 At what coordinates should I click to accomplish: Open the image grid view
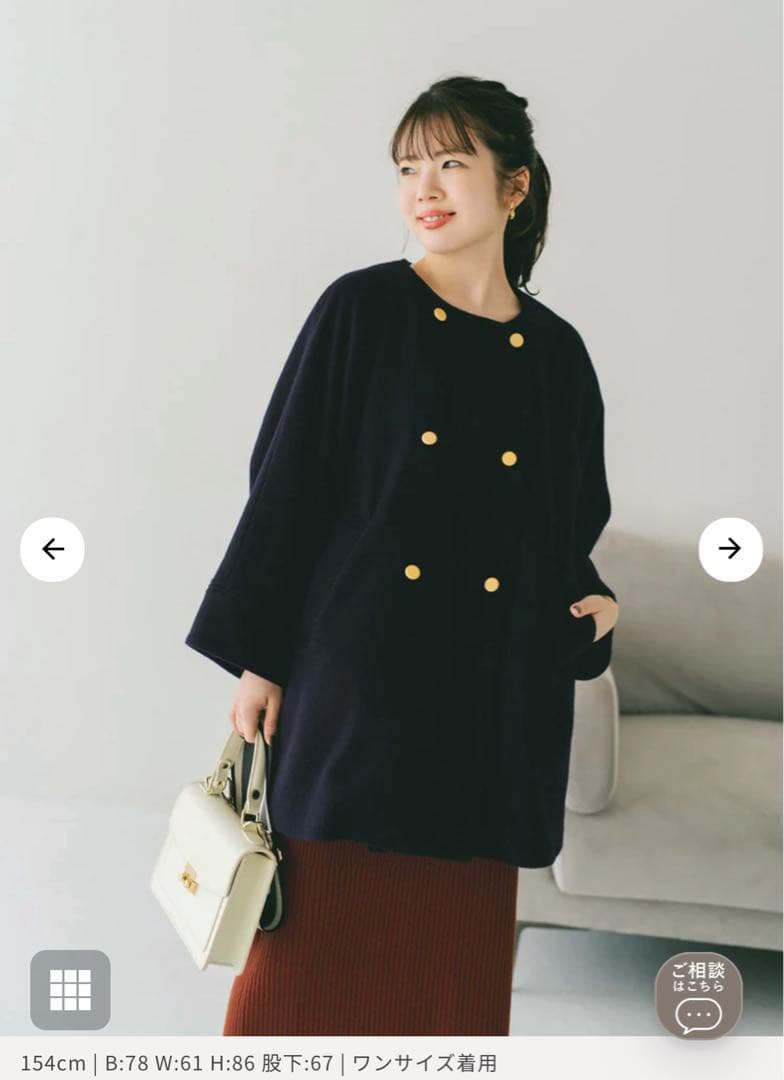click(x=70, y=990)
